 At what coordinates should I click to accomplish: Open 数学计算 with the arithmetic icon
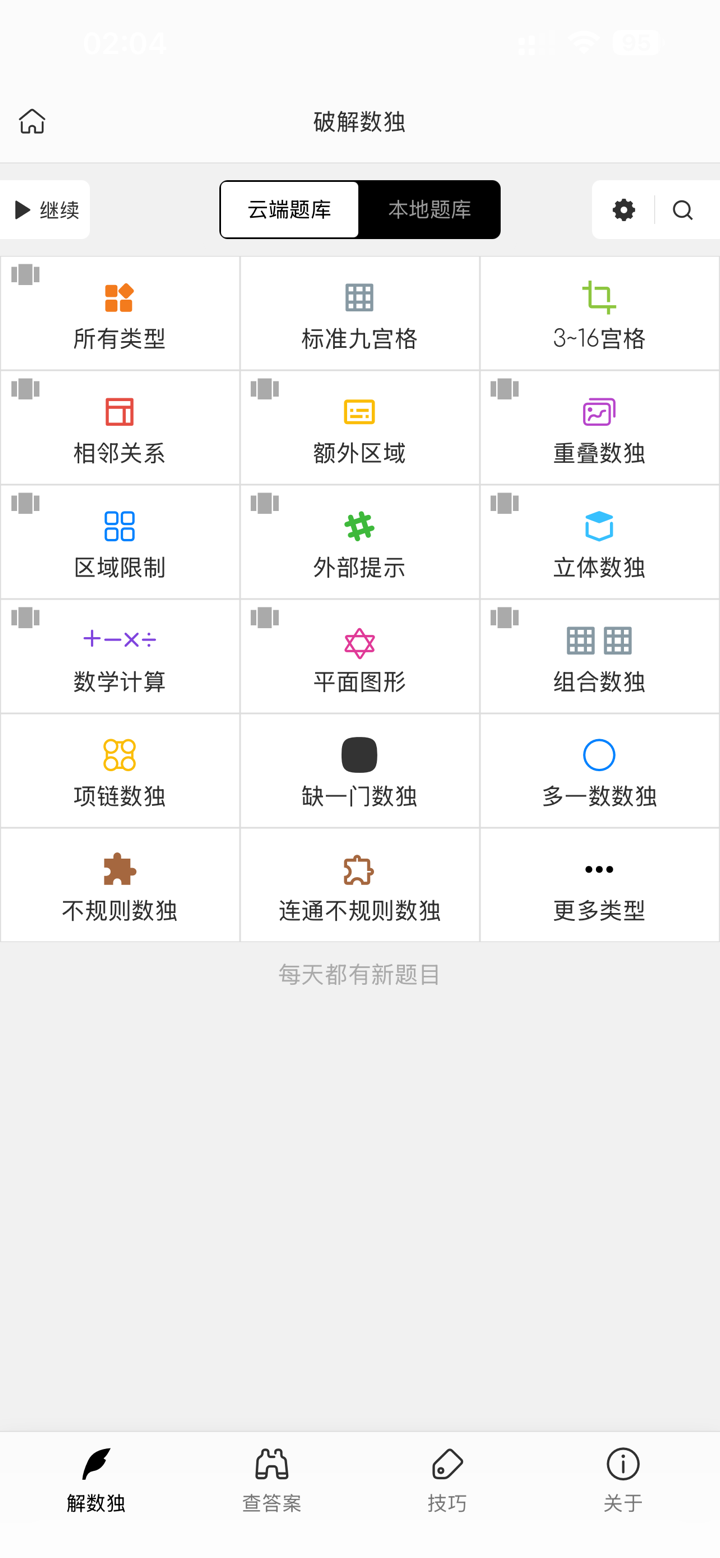[x=119, y=641]
